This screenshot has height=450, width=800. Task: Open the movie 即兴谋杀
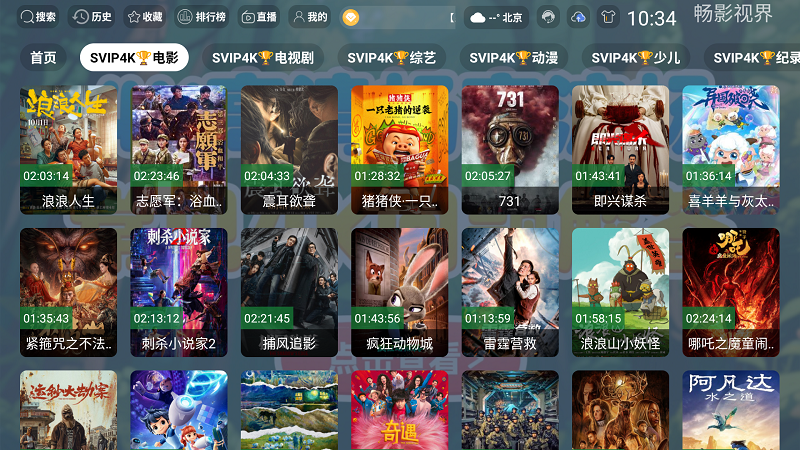point(620,150)
